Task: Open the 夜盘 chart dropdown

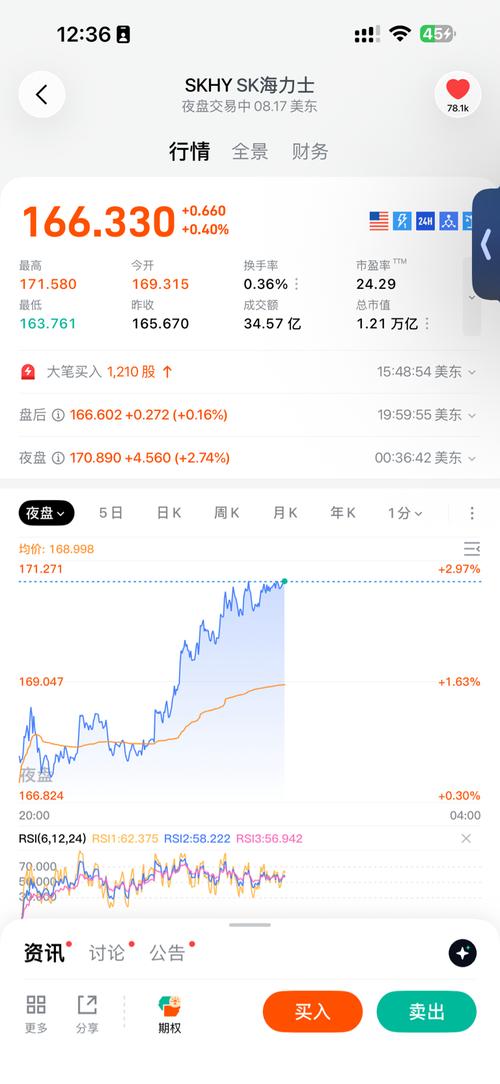Action: [46, 513]
